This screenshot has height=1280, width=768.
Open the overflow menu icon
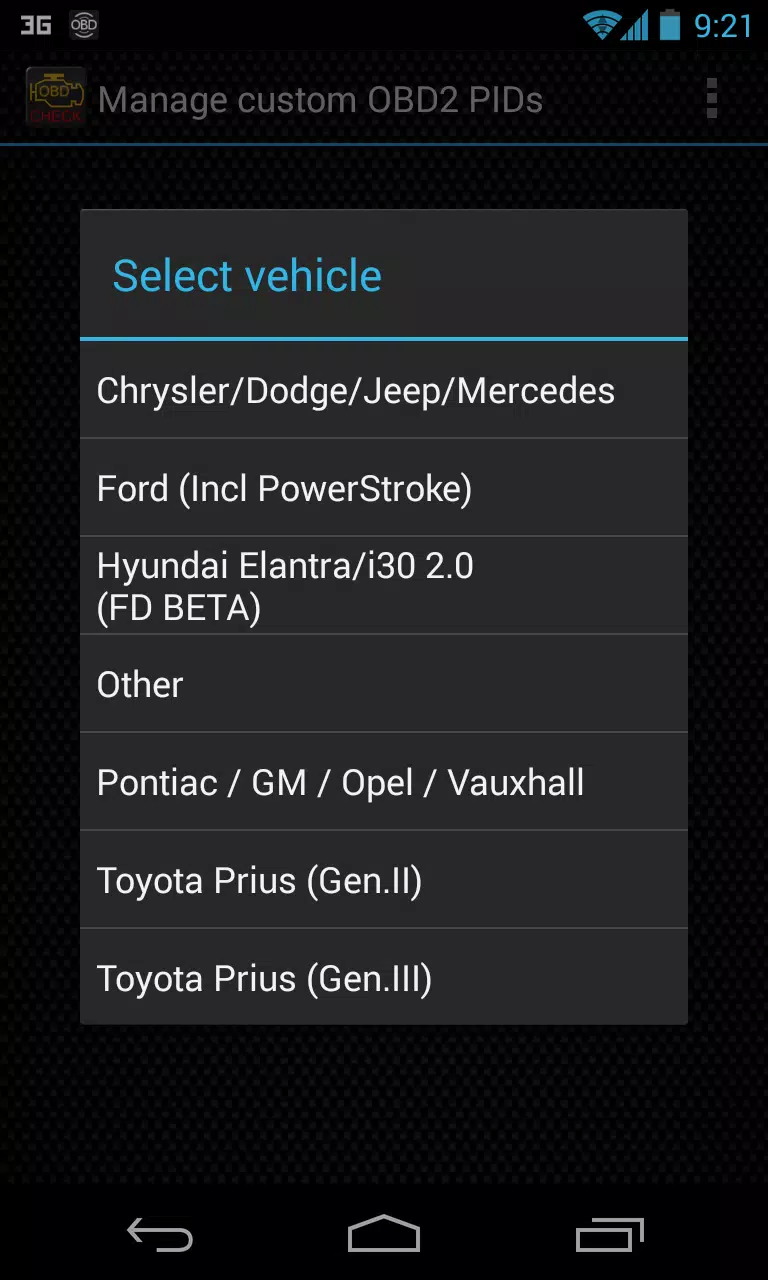coord(711,97)
